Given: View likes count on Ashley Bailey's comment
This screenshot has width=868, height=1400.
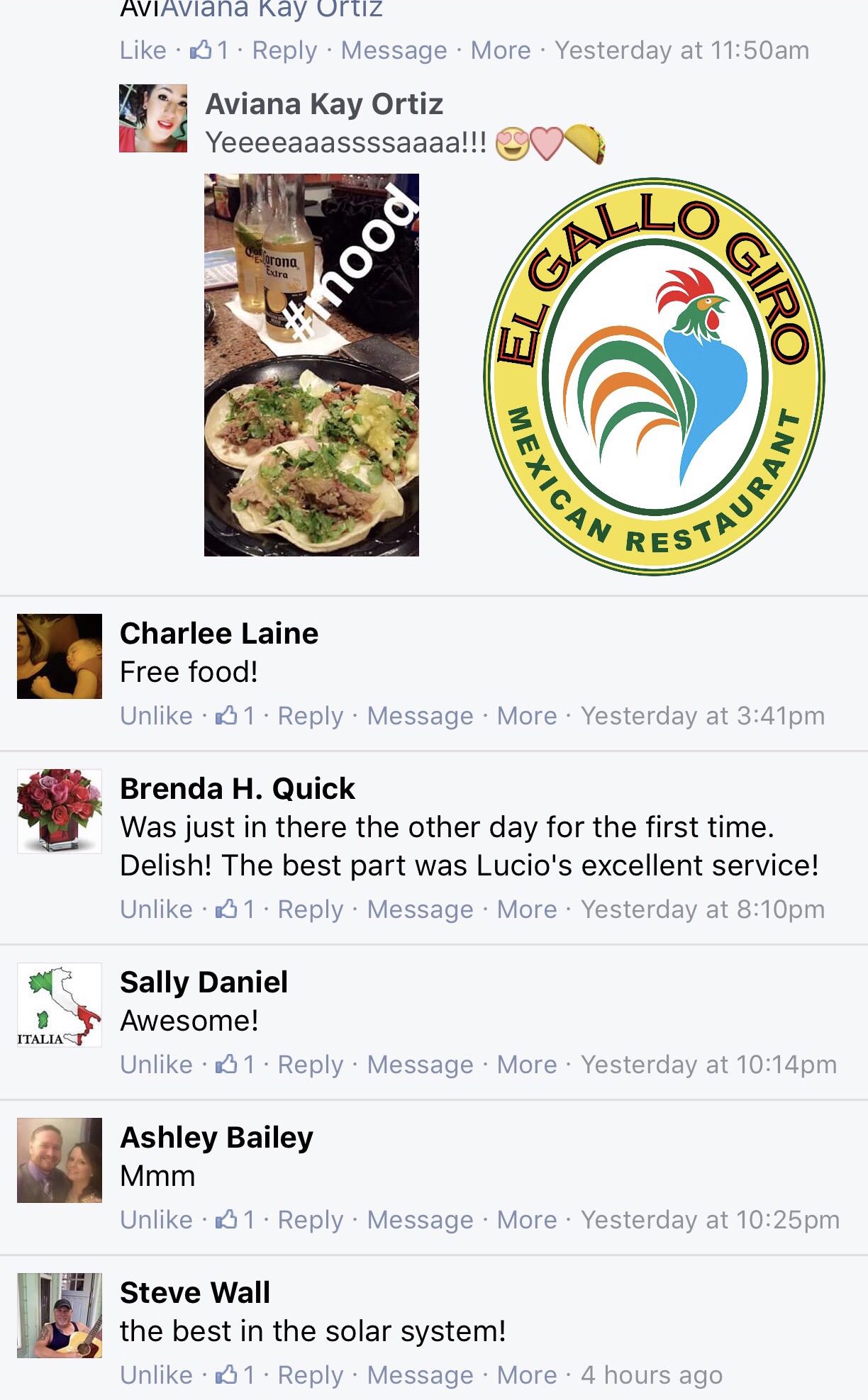Looking at the screenshot, I should (x=235, y=1220).
